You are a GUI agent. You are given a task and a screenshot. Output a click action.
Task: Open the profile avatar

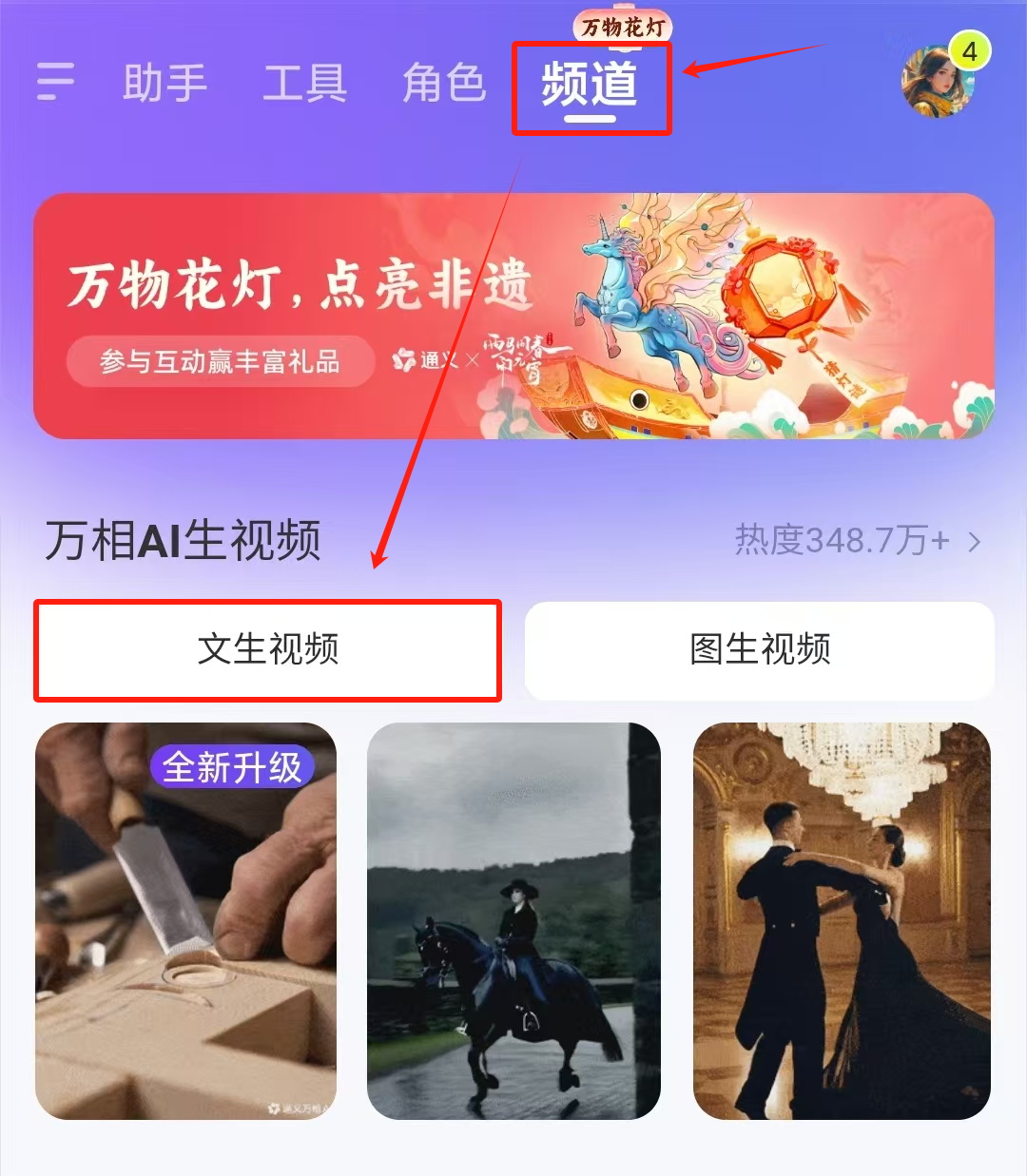pyautogui.click(x=939, y=82)
